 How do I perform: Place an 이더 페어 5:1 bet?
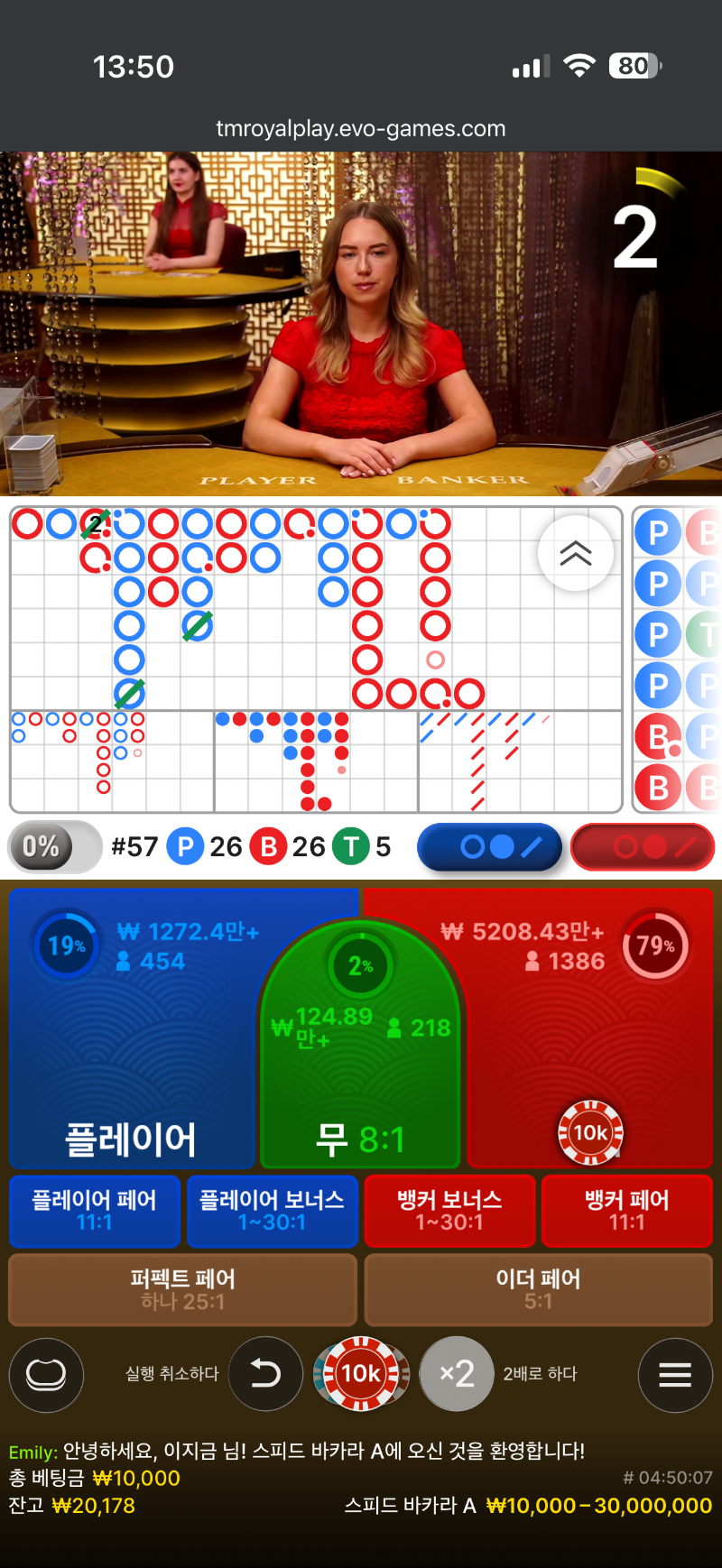539,1288
